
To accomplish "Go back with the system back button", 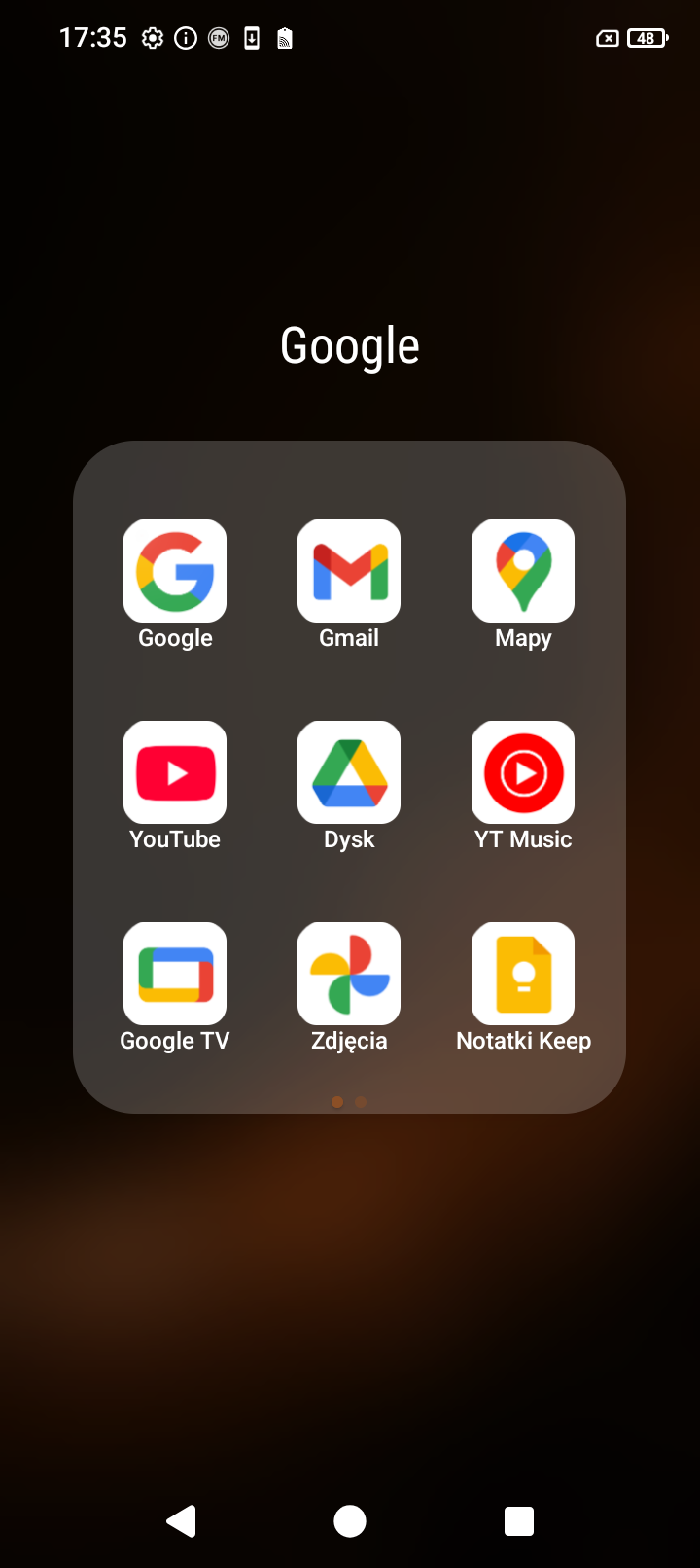I will [182, 1521].
